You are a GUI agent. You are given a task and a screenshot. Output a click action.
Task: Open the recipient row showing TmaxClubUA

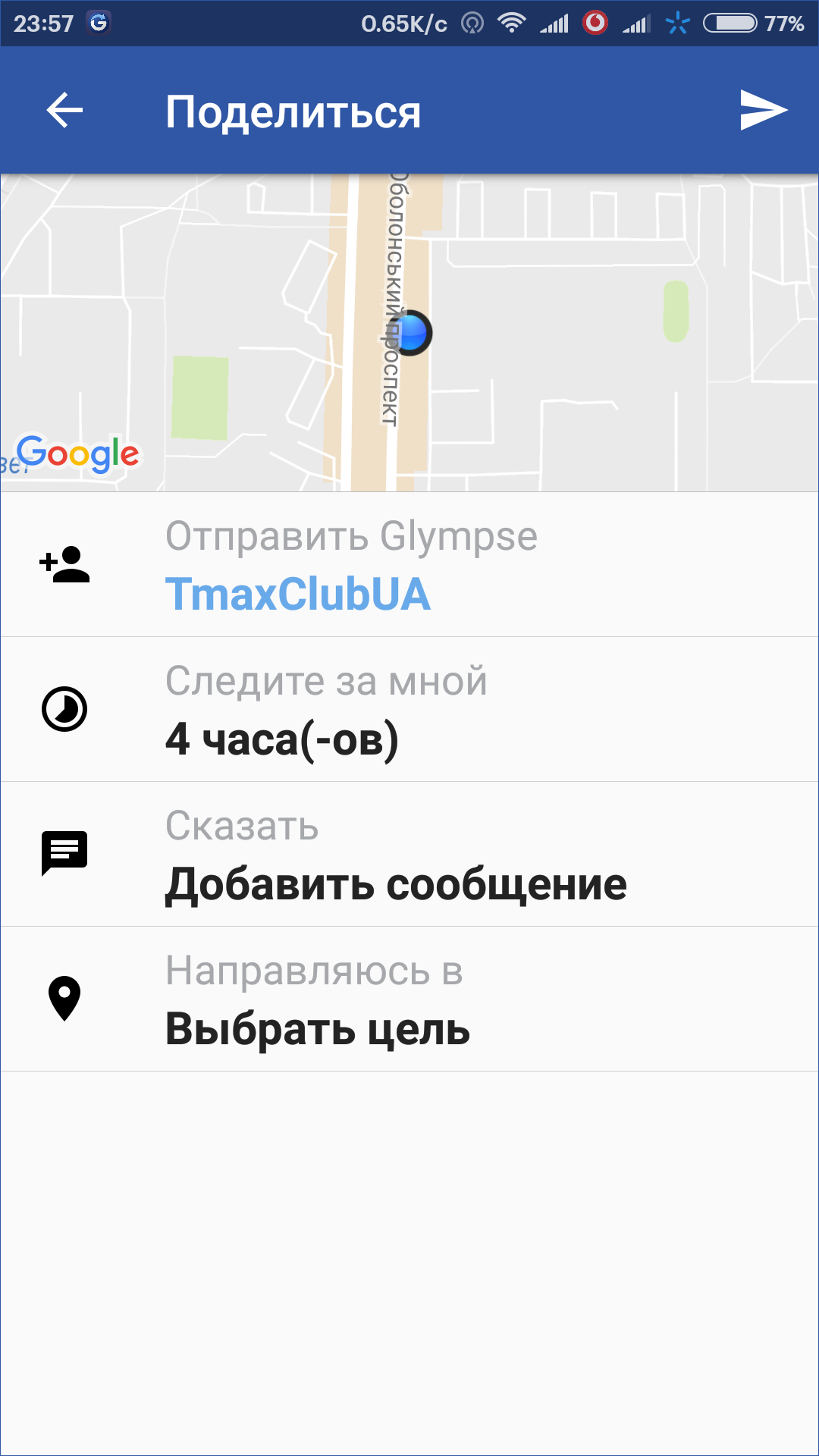coord(409,565)
